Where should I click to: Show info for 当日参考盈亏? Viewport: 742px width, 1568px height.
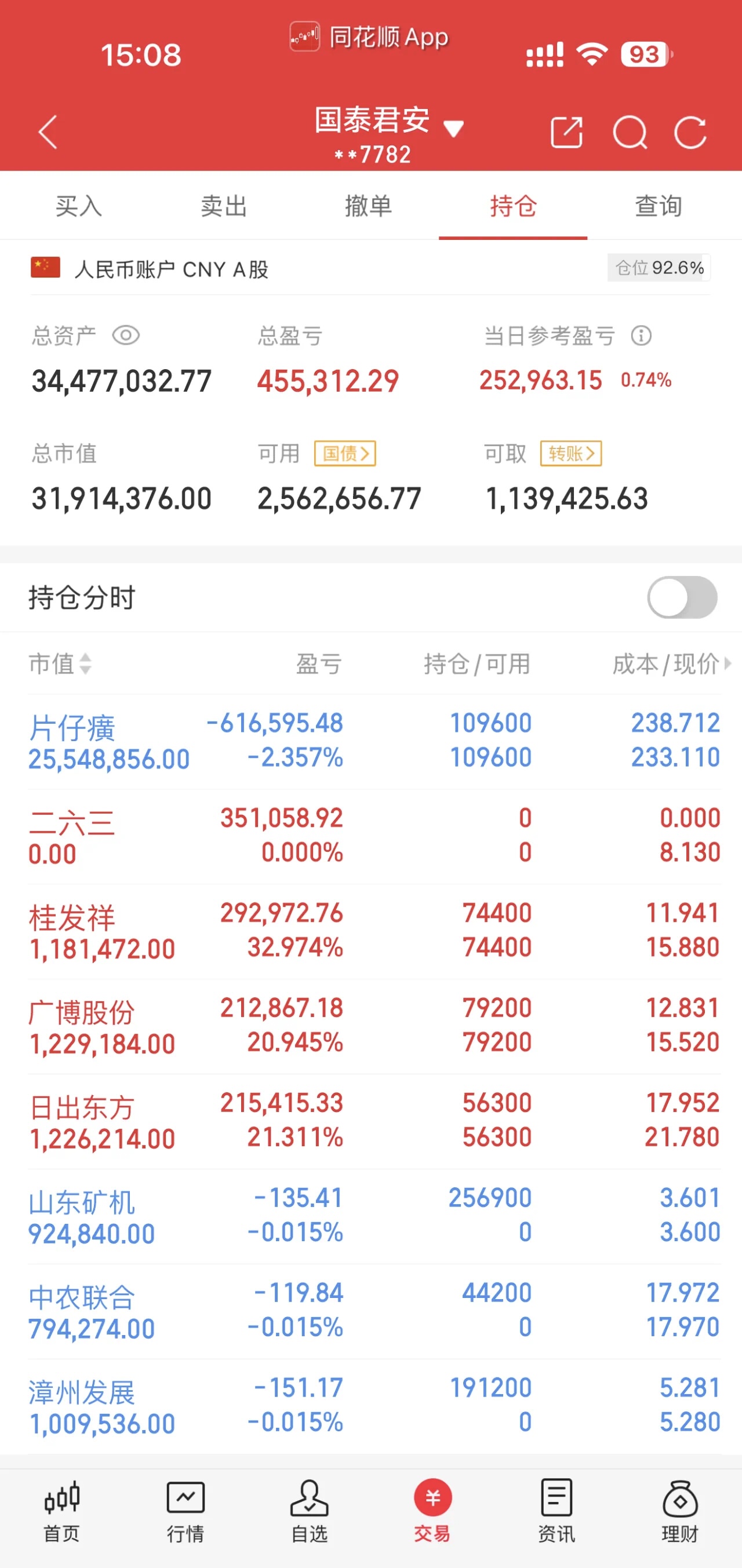point(641,336)
